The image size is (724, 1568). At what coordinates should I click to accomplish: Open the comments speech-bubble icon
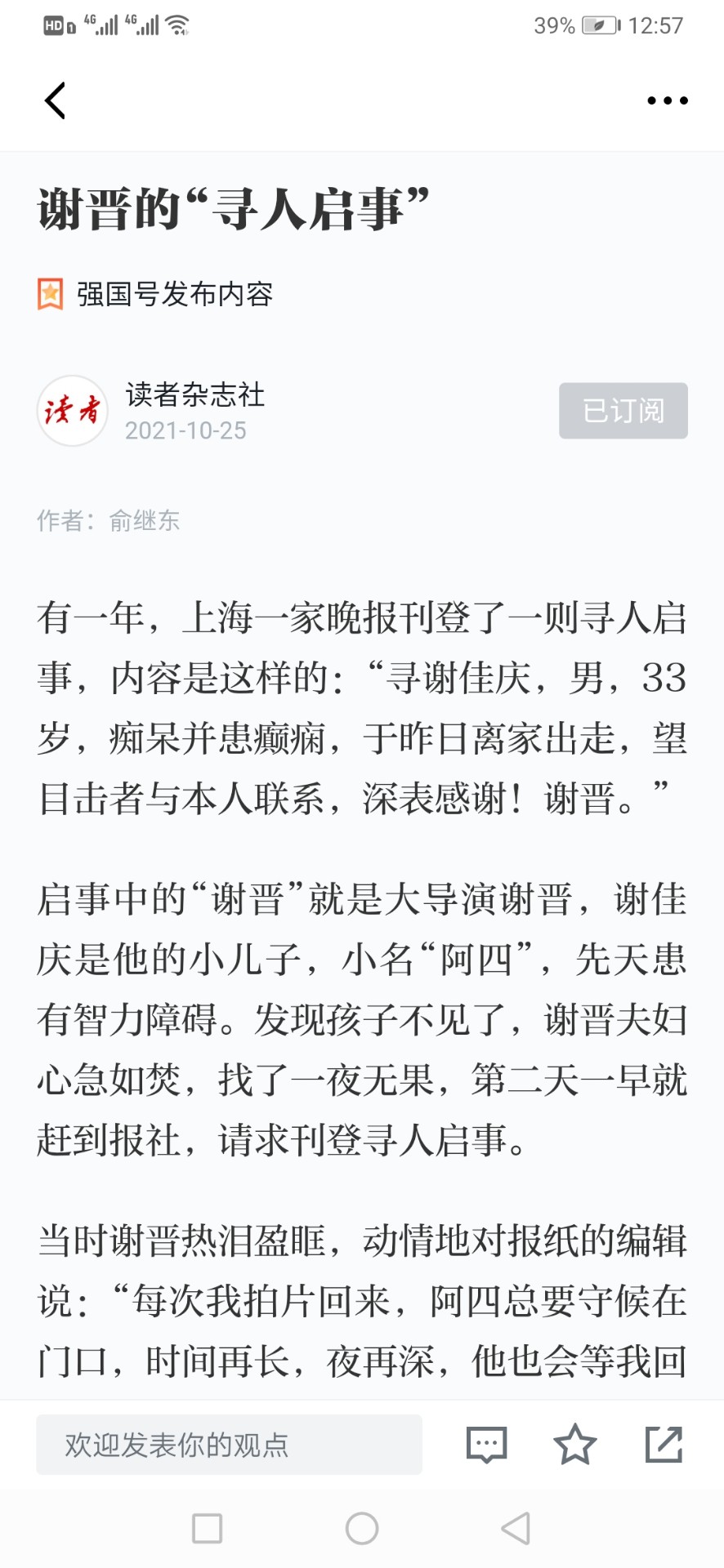click(486, 1445)
